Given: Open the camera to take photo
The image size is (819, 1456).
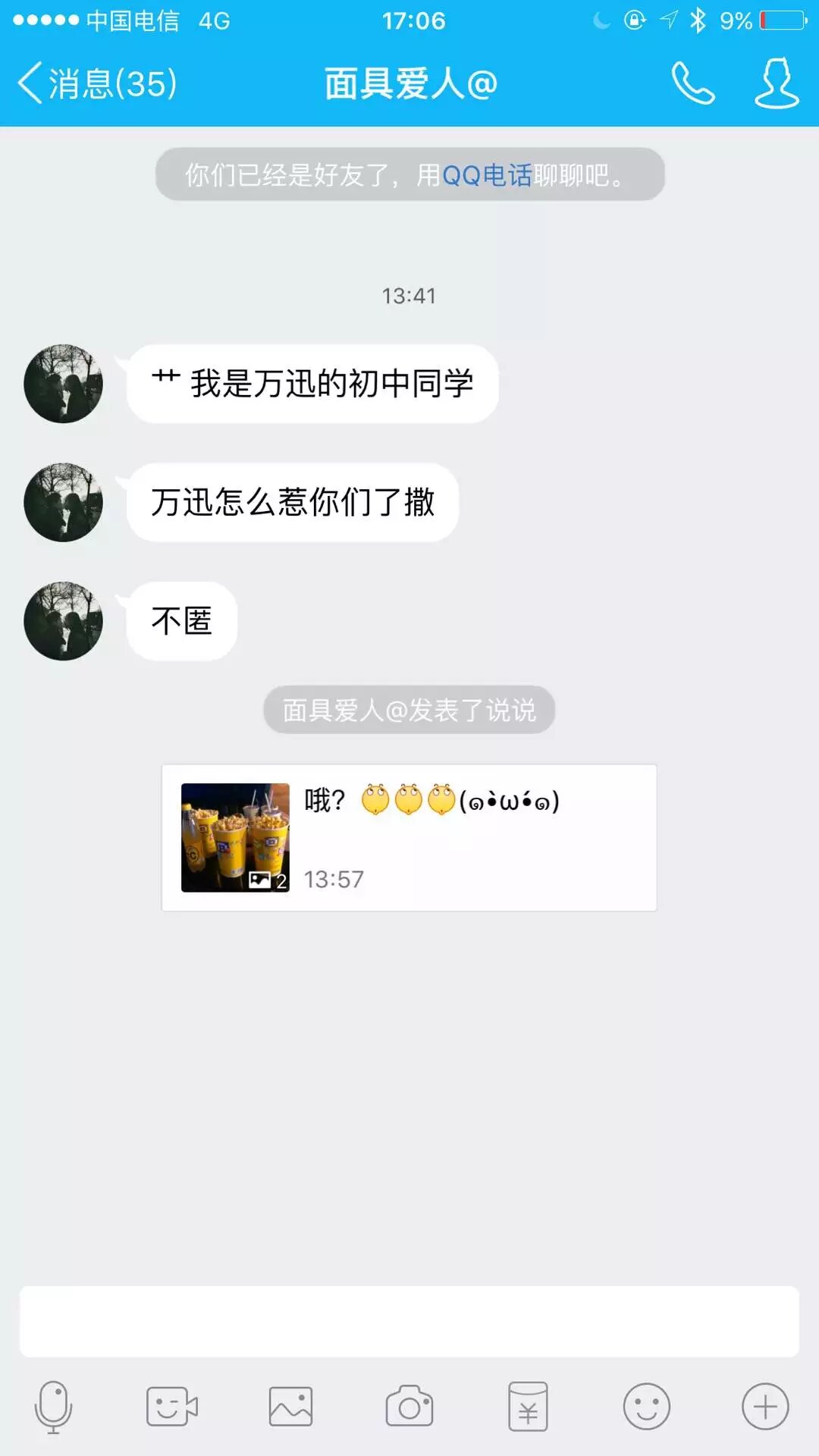Looking at the screenshot, I should [x=409, y=1407].
